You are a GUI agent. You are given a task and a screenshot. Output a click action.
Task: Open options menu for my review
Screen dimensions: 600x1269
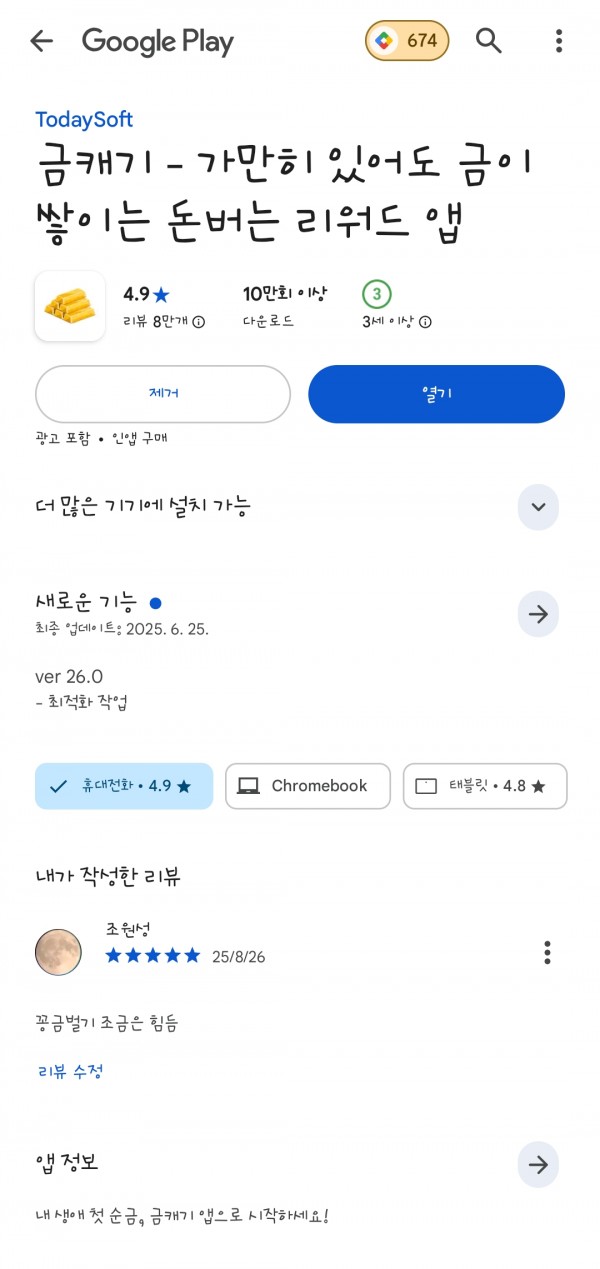(x=547, y=952)
